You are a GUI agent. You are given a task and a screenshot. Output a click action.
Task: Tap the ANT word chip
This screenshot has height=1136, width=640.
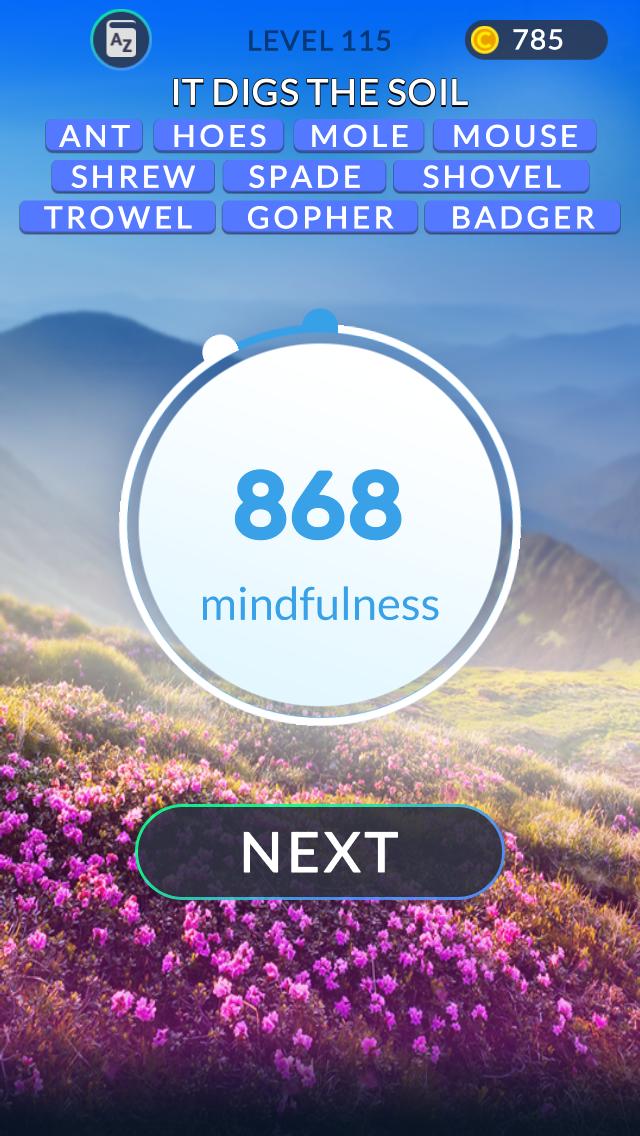96,136
